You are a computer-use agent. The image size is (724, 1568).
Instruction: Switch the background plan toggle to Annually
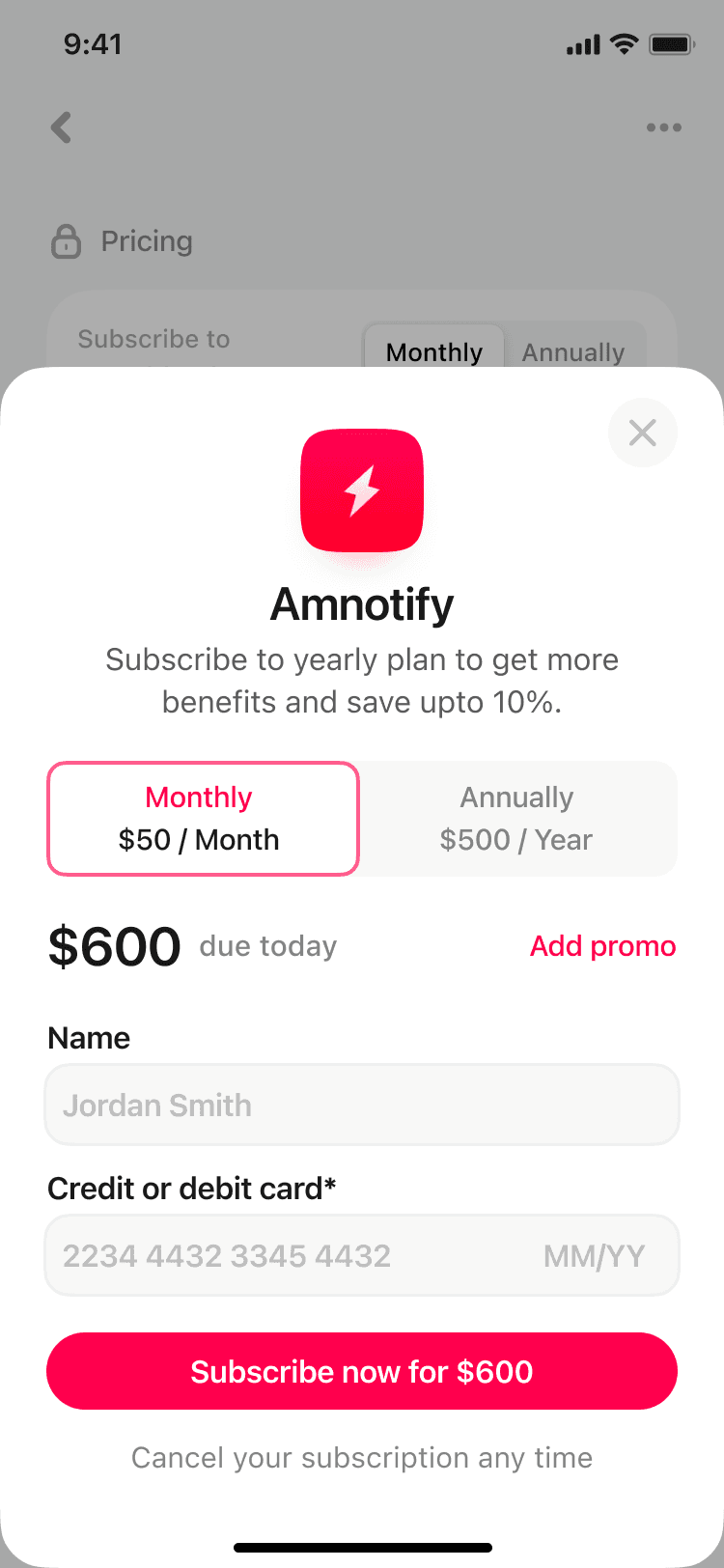pyautogui.click(x=574, y=352)
